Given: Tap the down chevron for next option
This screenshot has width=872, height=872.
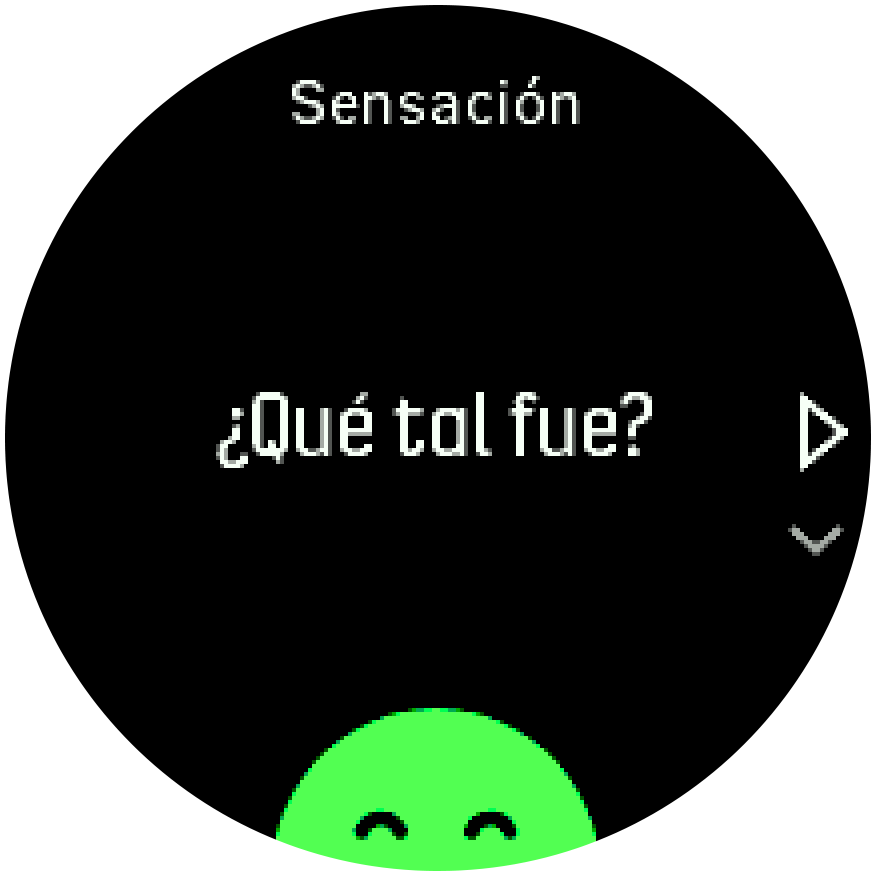Looking at the screenshot, I should pos(816,540).
